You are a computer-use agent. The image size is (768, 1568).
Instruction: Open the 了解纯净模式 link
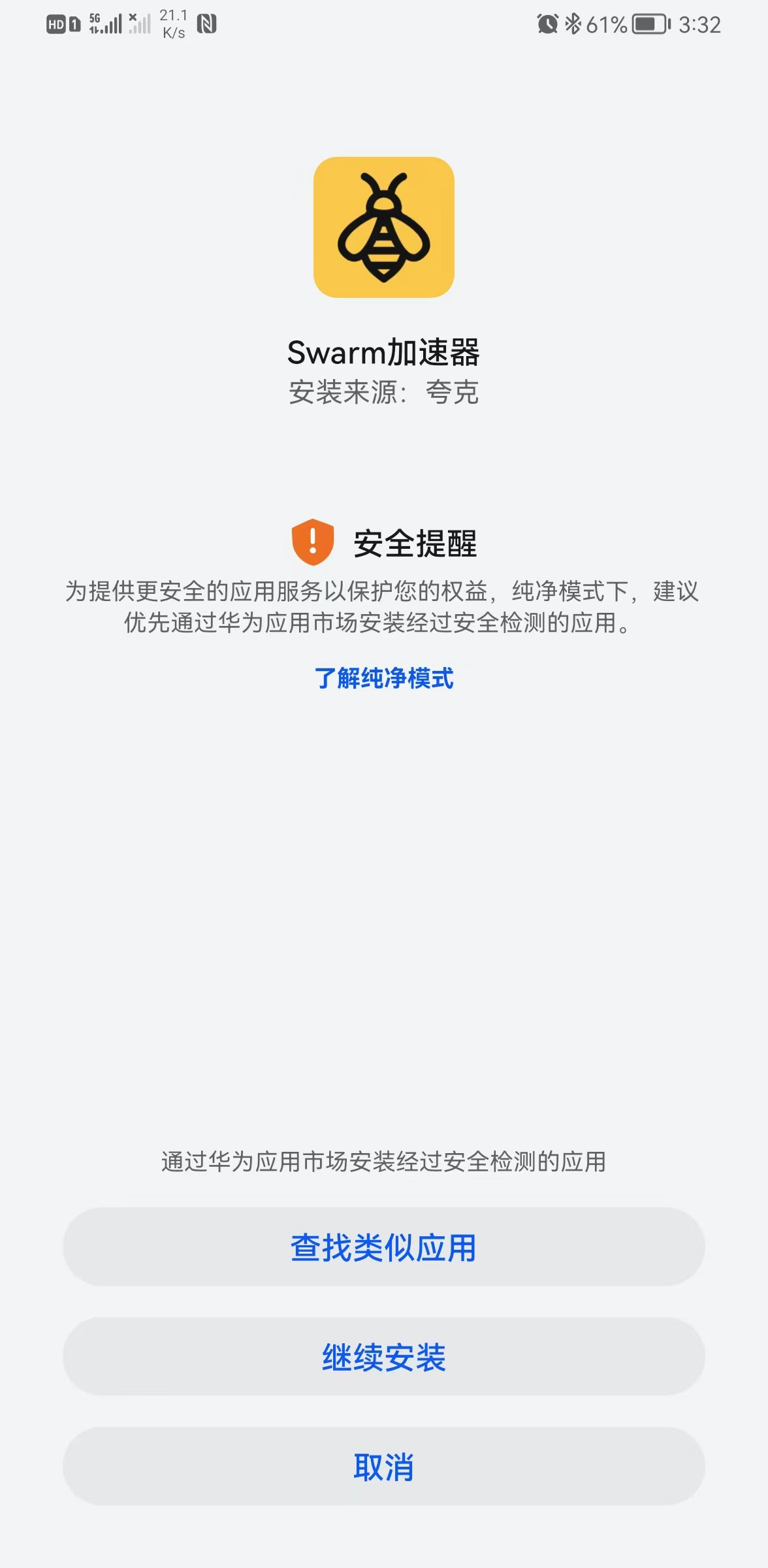[x=383, y=678]
